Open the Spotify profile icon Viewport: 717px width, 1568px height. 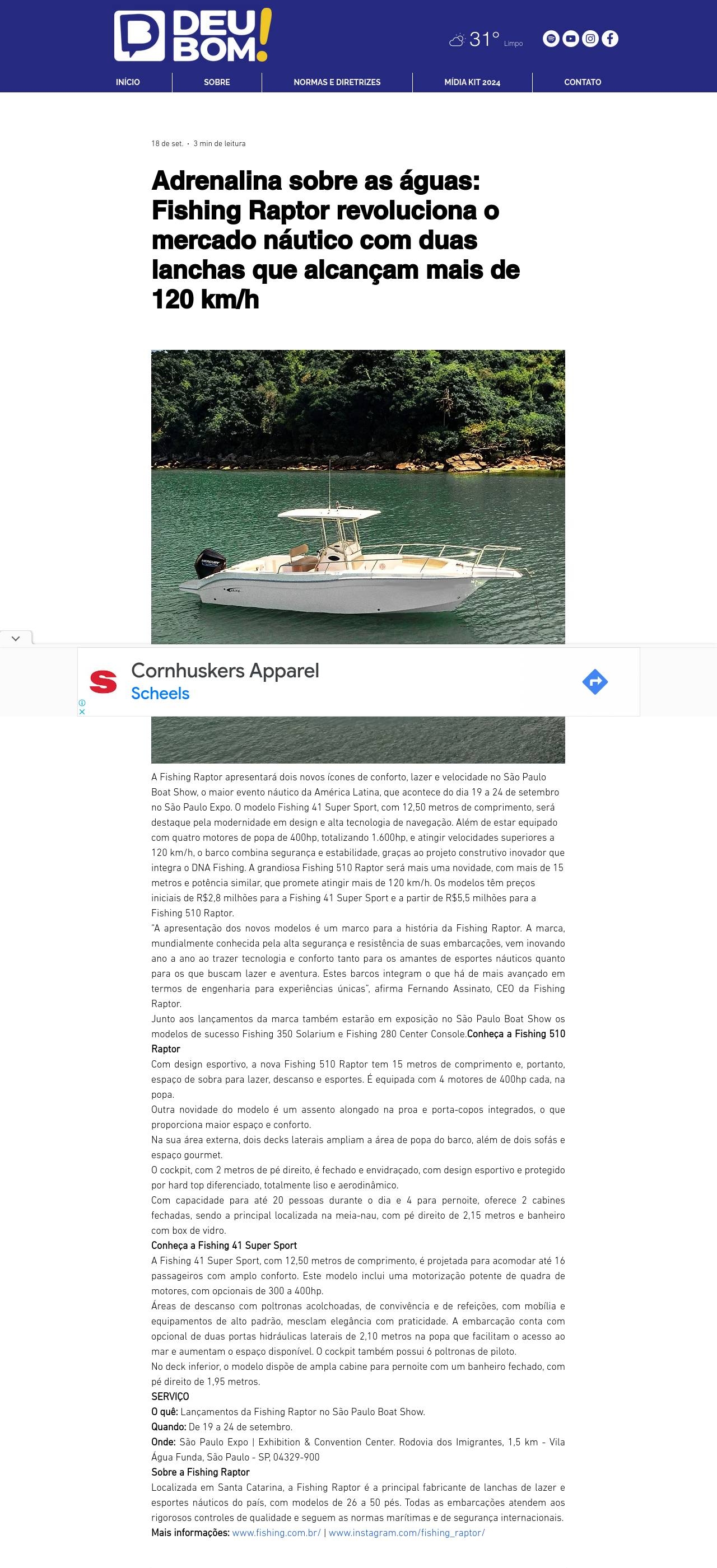tap(551, 39)
